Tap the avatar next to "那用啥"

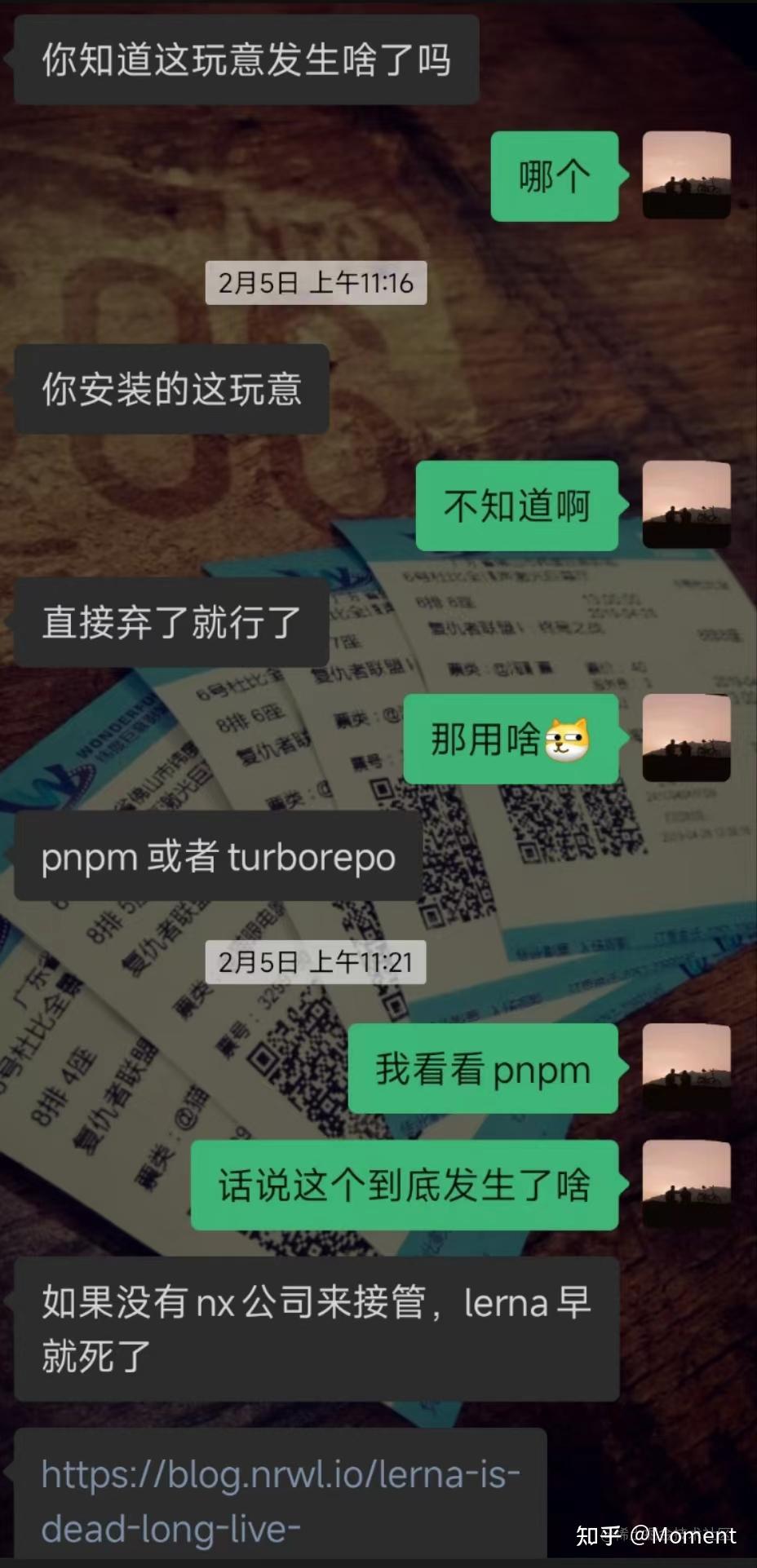[686, 738]
